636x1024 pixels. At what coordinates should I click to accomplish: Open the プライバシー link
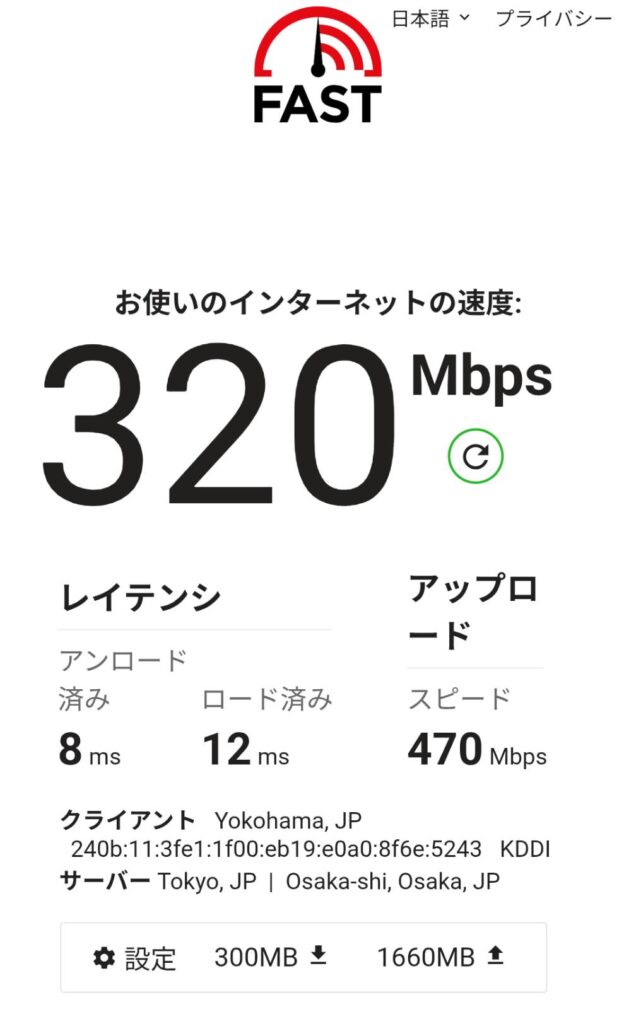tap(553, 19)
